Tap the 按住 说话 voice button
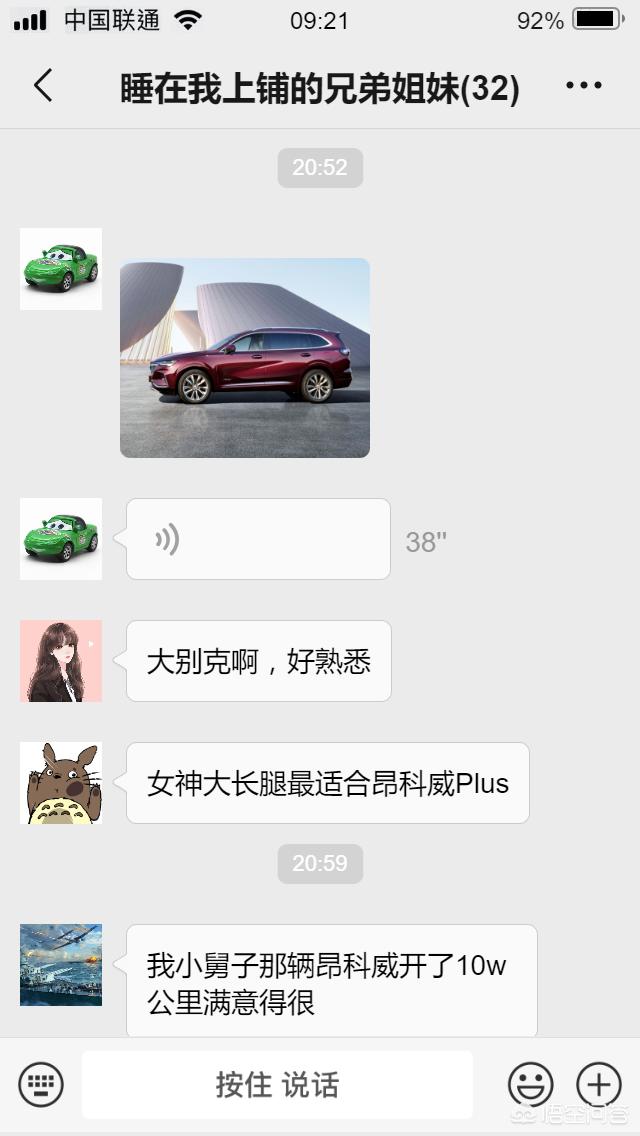Viewport: 640px width, 1136px height. click(x=277, y=1085)
